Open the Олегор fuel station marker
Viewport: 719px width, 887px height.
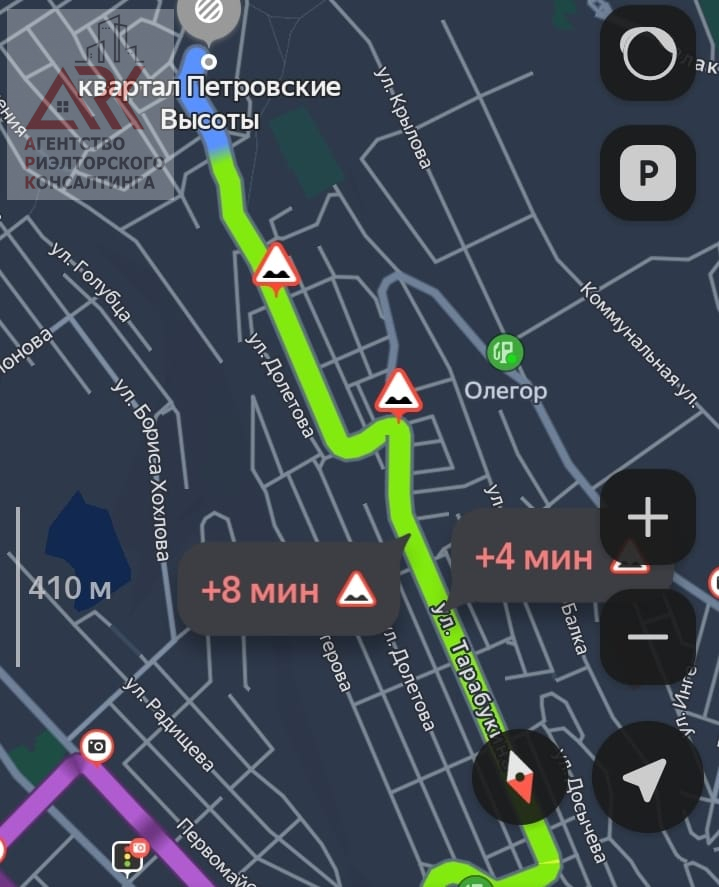[x=506, y=352]
